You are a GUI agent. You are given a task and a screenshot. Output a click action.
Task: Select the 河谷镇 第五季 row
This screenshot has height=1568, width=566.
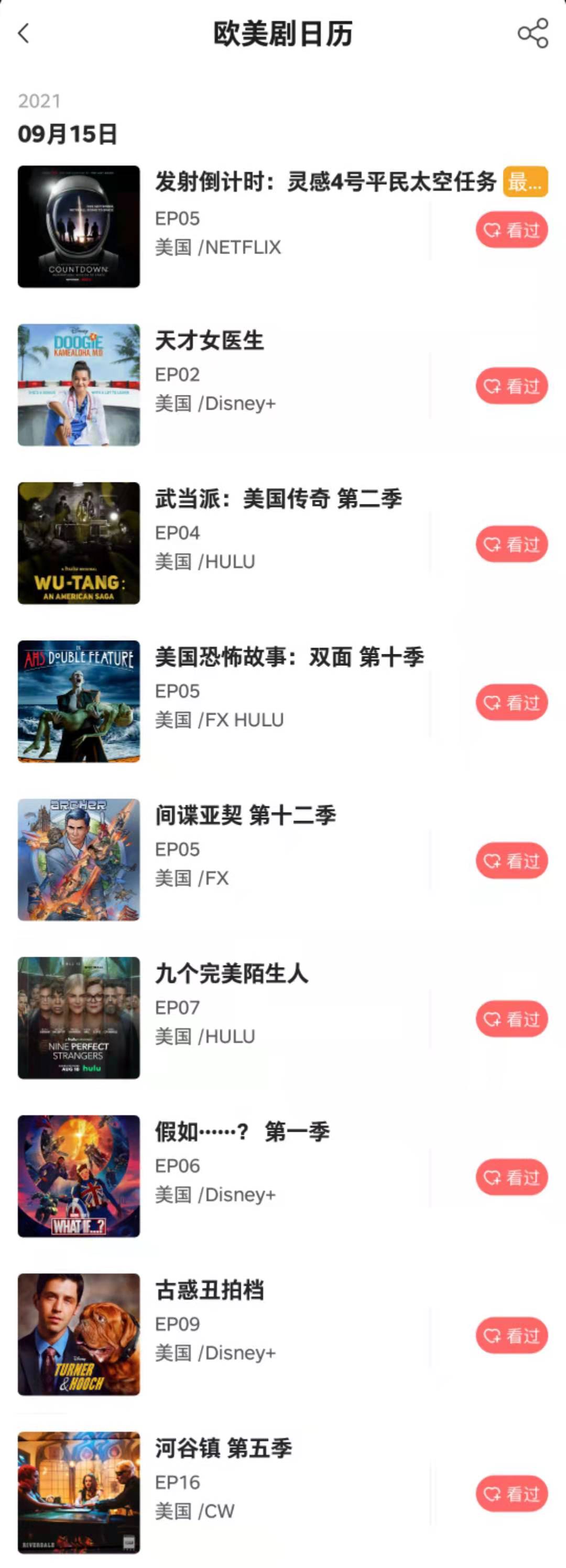tap(223, 1448)
